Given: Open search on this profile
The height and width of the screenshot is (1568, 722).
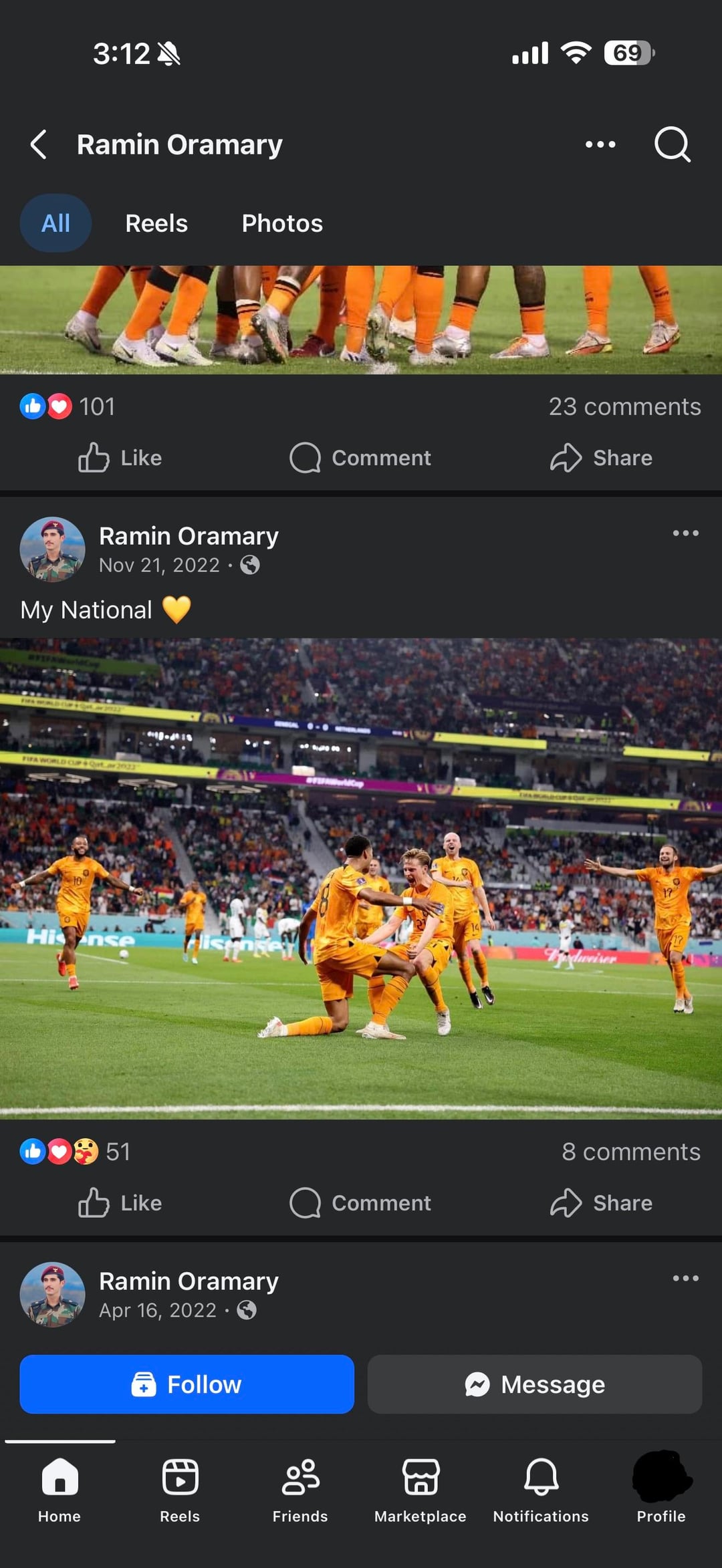Looking at the screenshot, I should tap(671, 144).
